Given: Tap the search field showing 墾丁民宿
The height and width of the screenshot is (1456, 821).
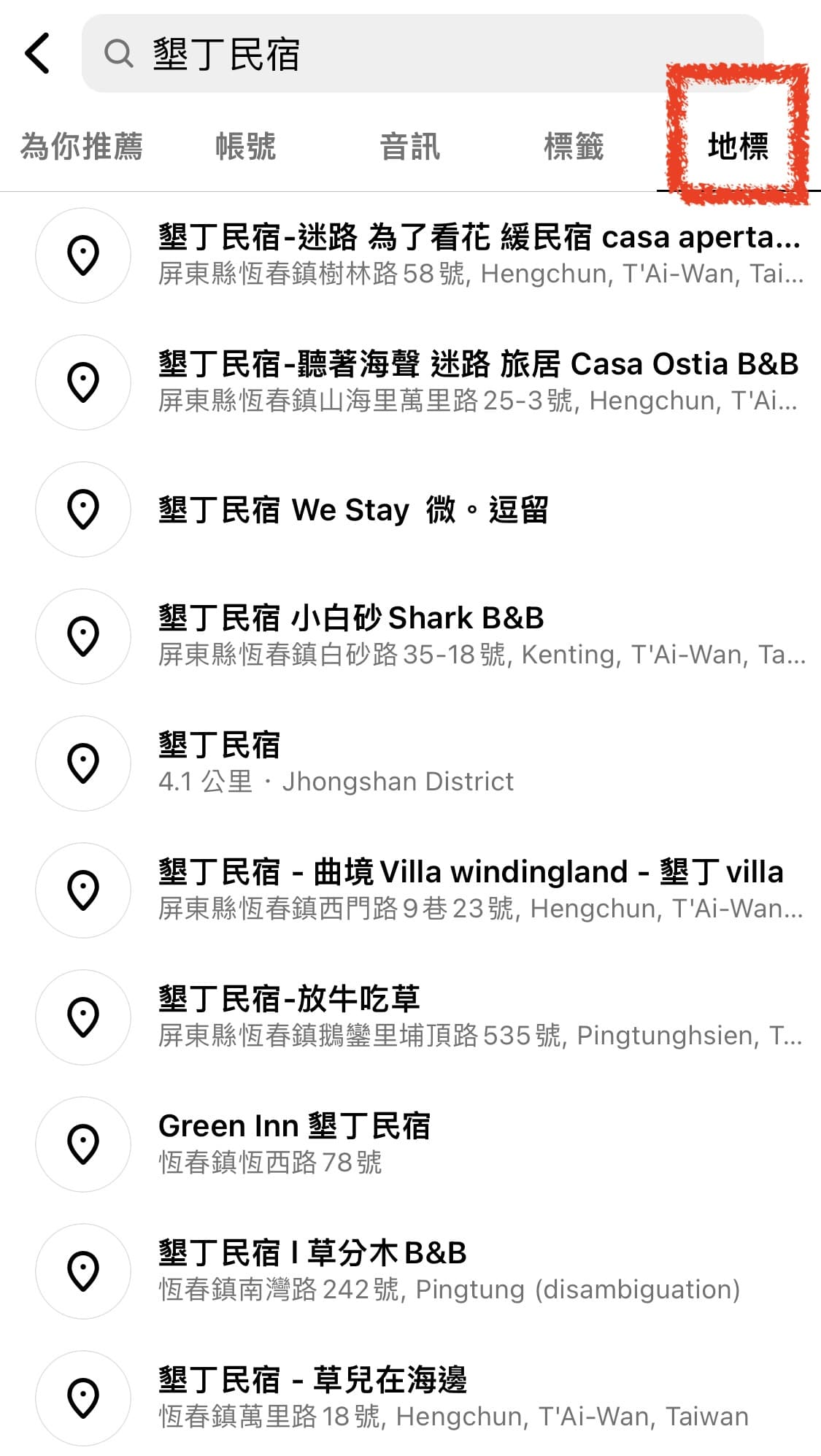Looking at the screenshot, I should [423, 53].
